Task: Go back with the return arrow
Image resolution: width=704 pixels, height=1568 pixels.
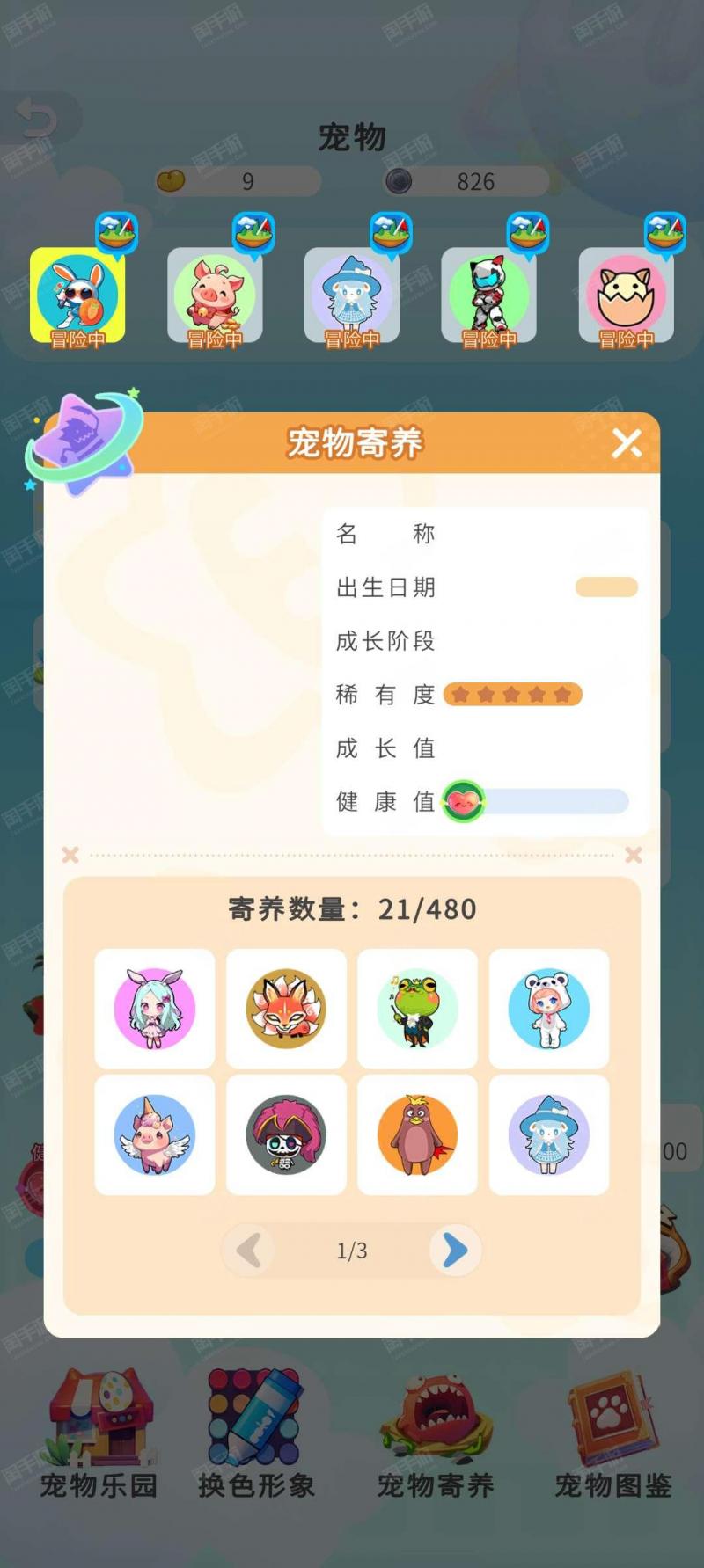Action: point(37,118)
